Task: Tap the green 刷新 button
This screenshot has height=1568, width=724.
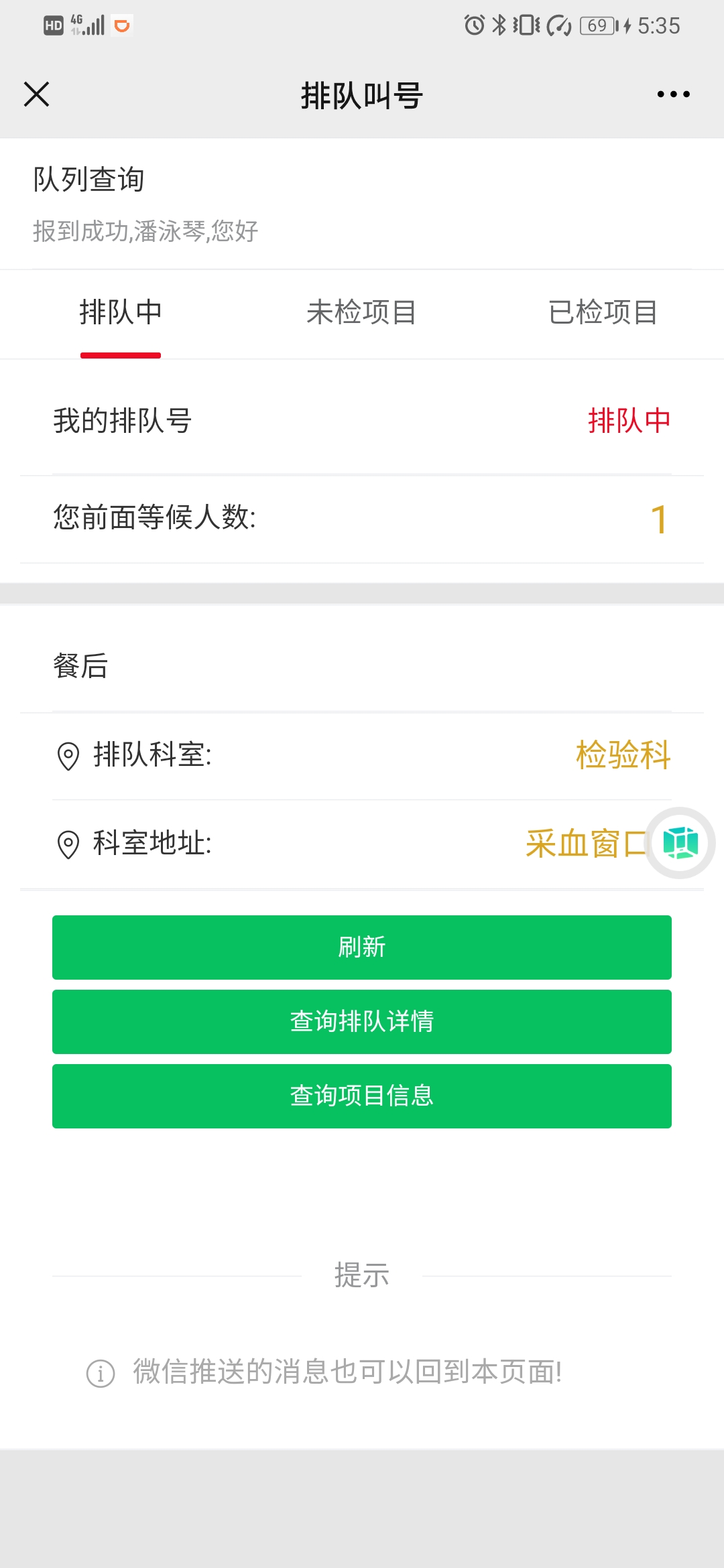Action: [362, 948]
